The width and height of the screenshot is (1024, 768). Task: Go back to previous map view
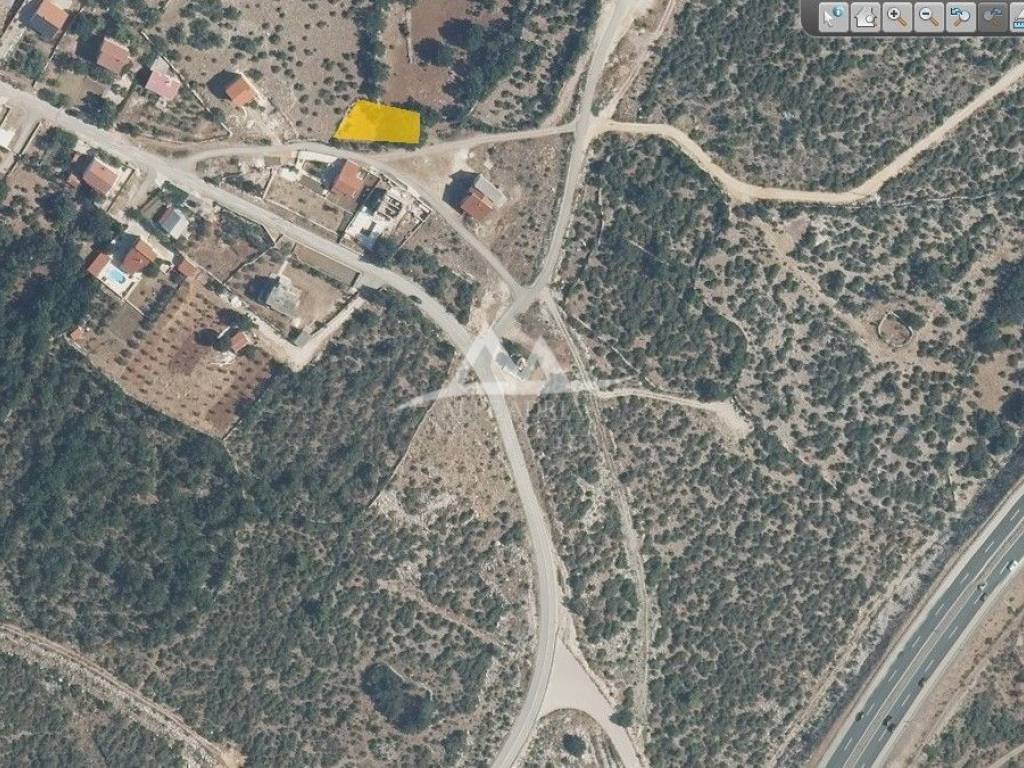961,17
